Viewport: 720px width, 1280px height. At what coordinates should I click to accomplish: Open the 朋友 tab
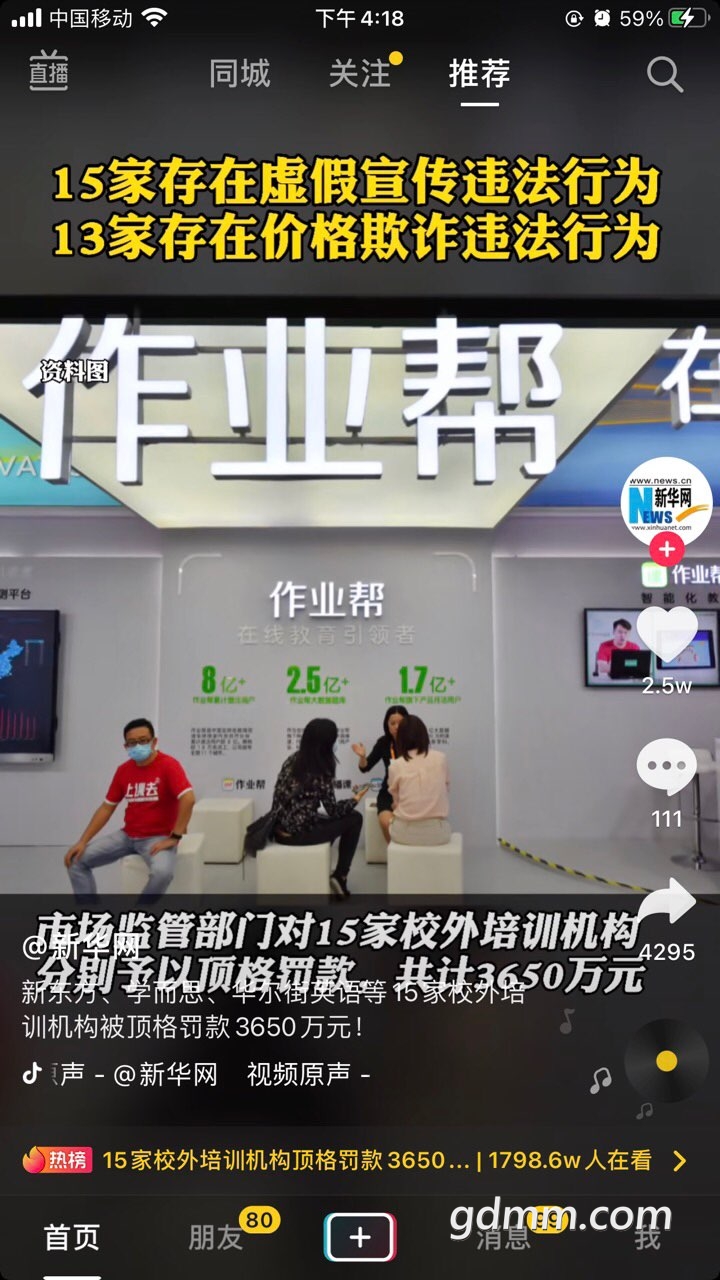pos(216,1237)
